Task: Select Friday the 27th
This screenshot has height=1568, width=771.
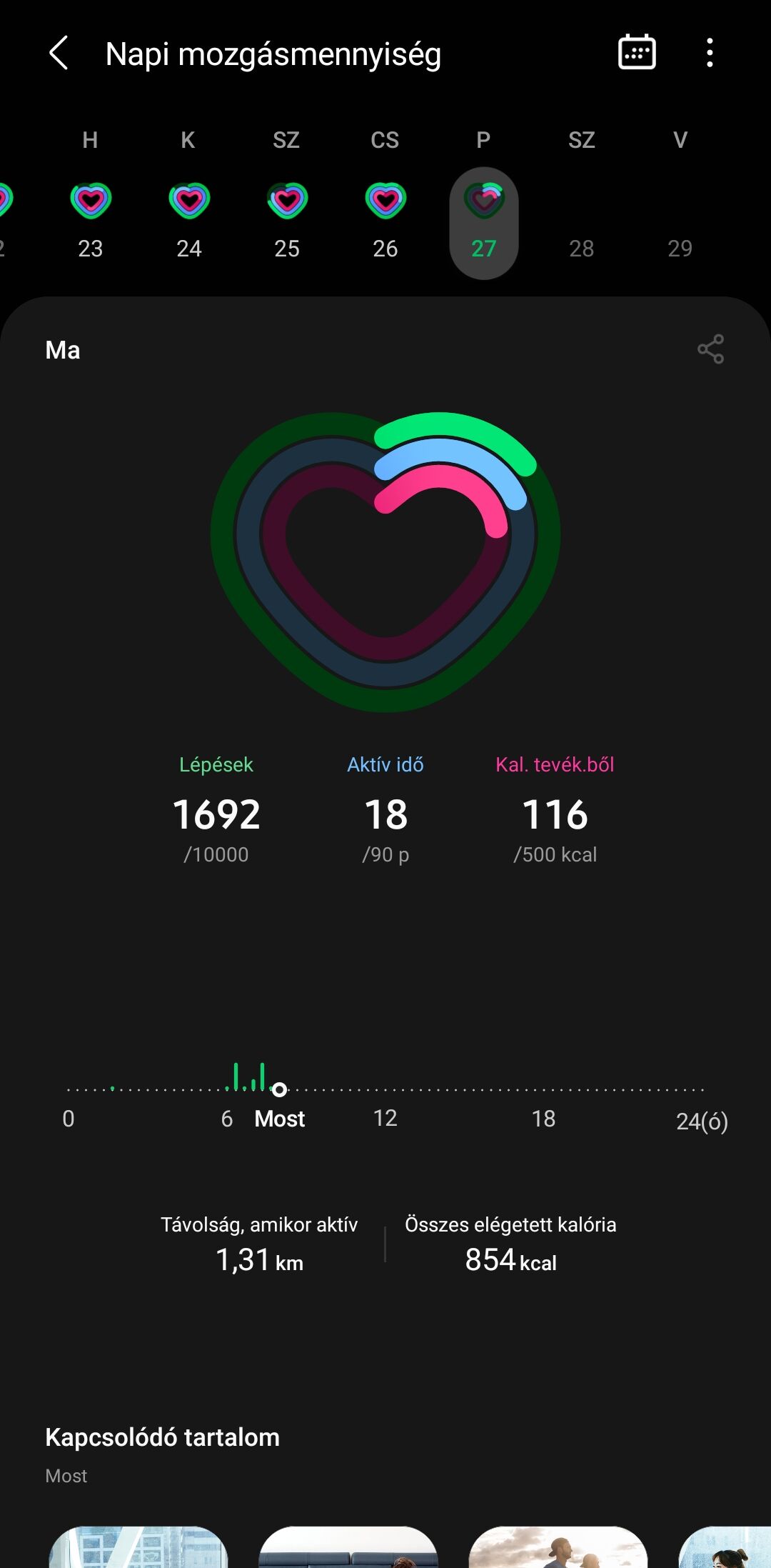Action: pos(484,223)
